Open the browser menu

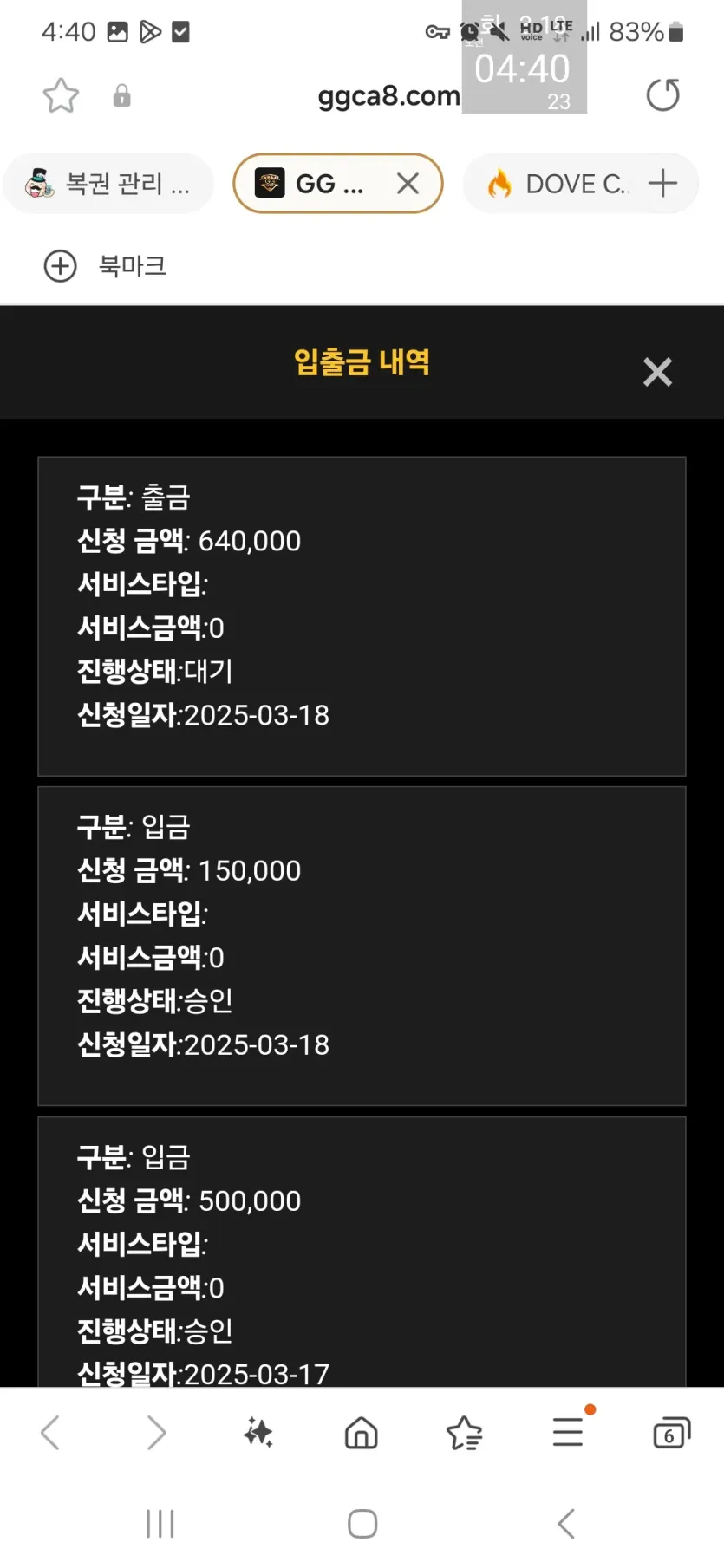point(569,1431)
